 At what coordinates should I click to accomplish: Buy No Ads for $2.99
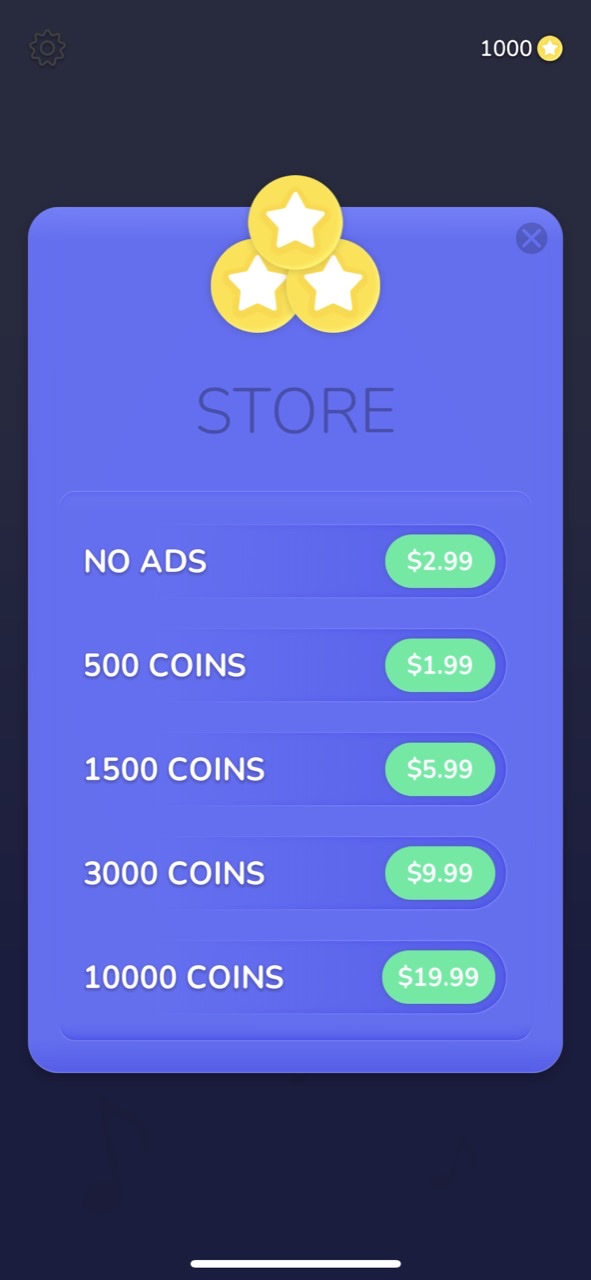click(440, 561)
